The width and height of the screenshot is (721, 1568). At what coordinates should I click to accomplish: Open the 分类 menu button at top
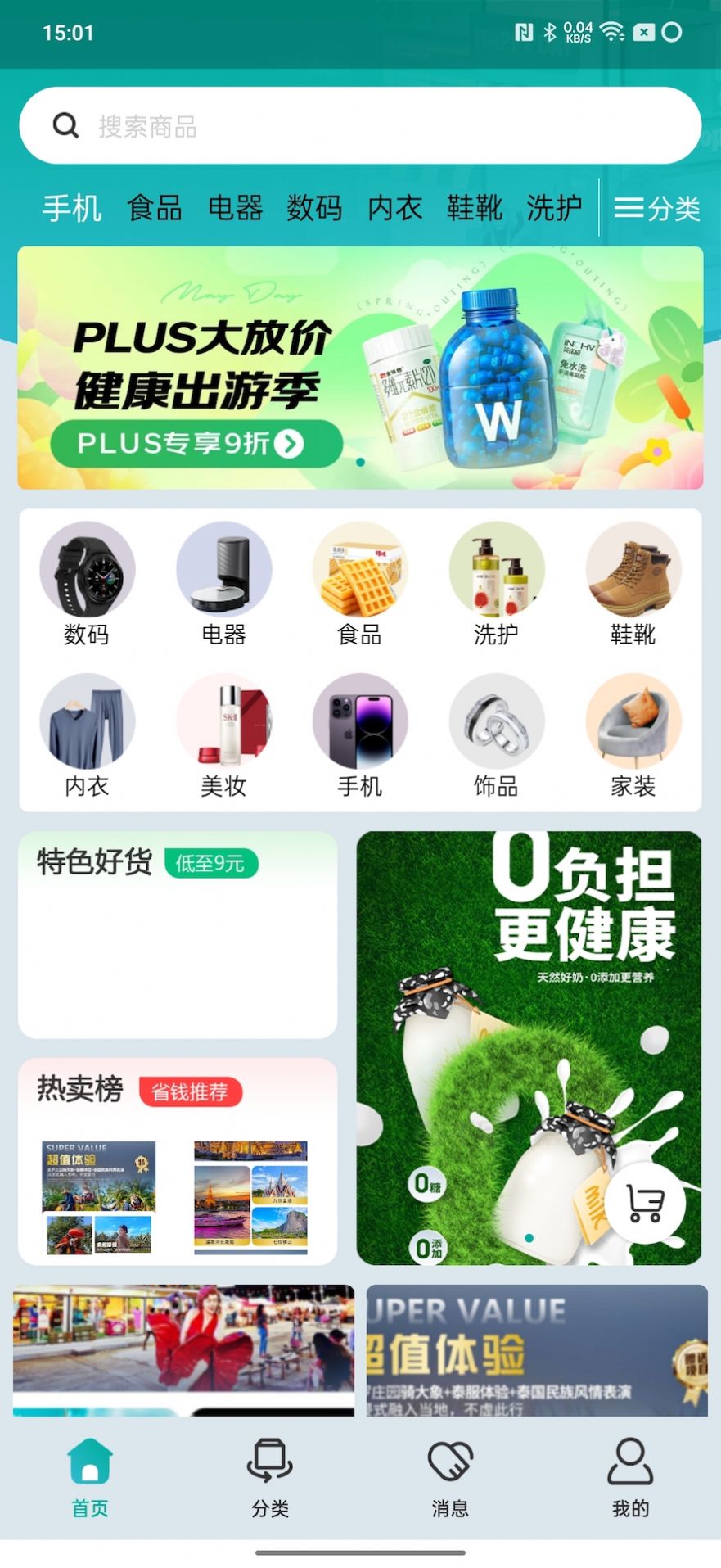657,208
